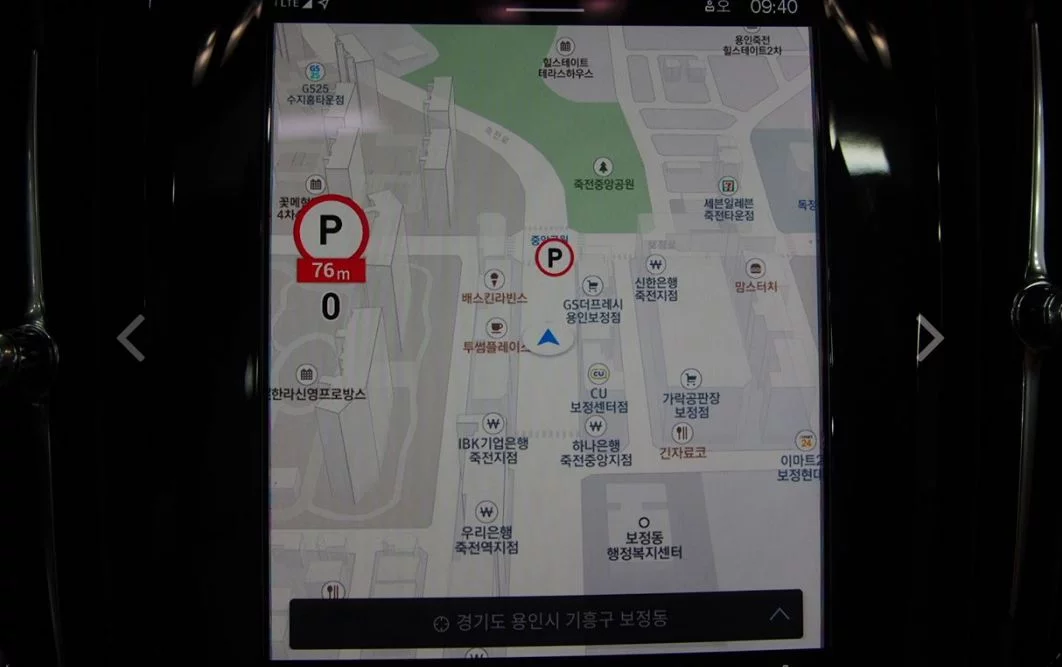
Task: Open the 신한은행 죽전지점 bank marker
Action: (655, 264)
